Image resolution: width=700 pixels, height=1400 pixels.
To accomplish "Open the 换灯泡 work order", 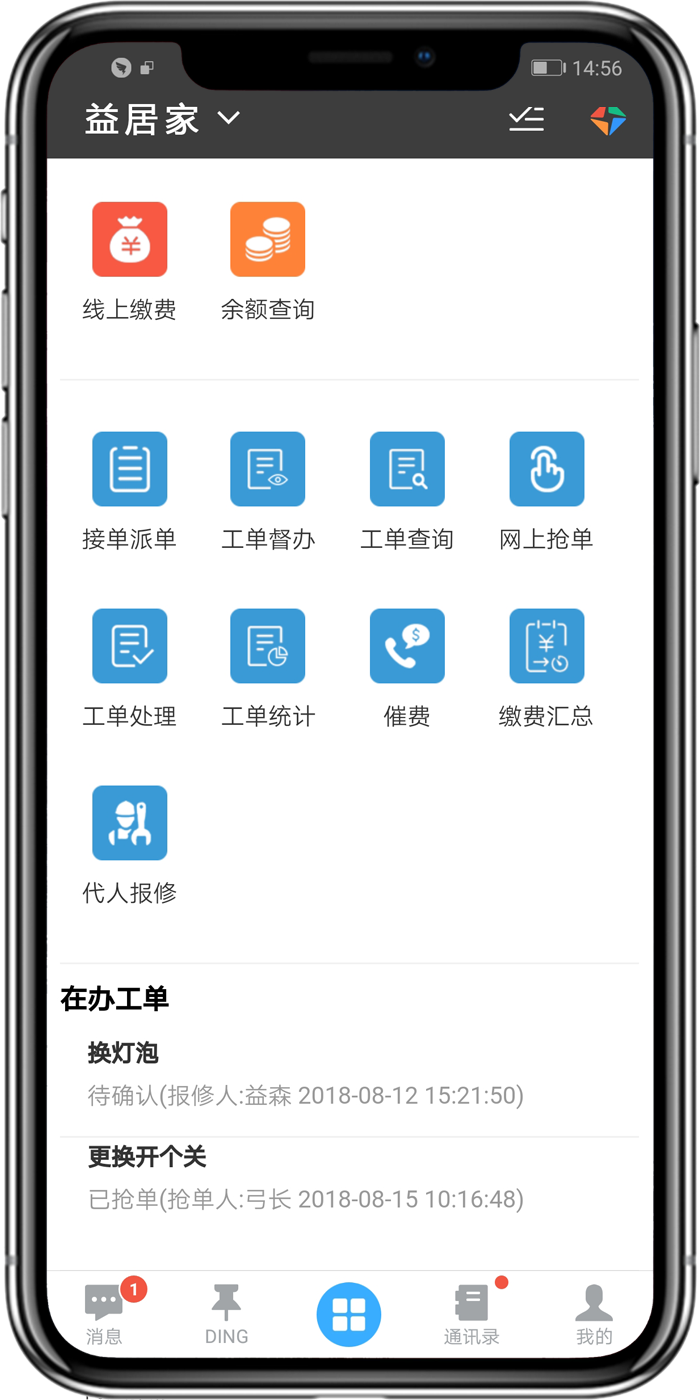I will [x=349, y=1075].
